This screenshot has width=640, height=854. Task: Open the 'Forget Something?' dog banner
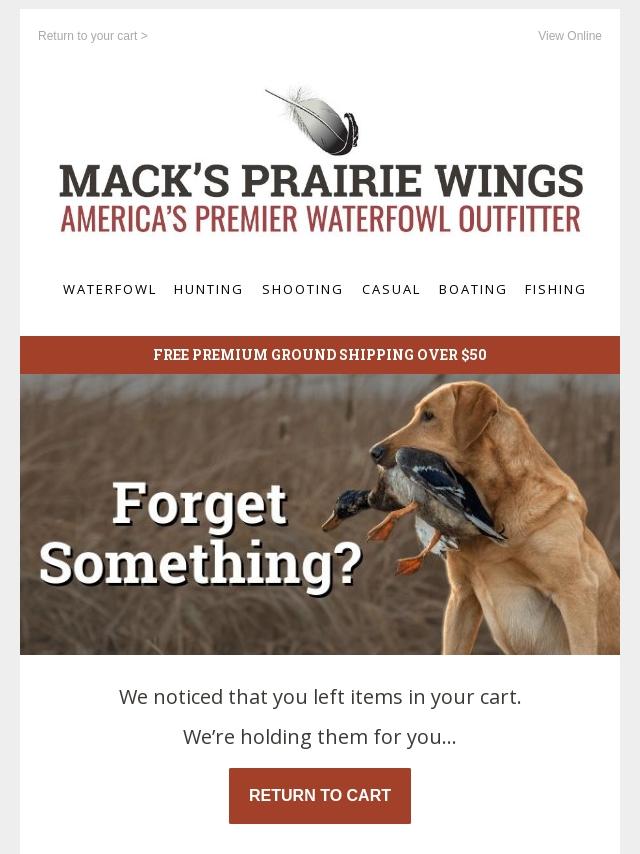tap(320, 514)
